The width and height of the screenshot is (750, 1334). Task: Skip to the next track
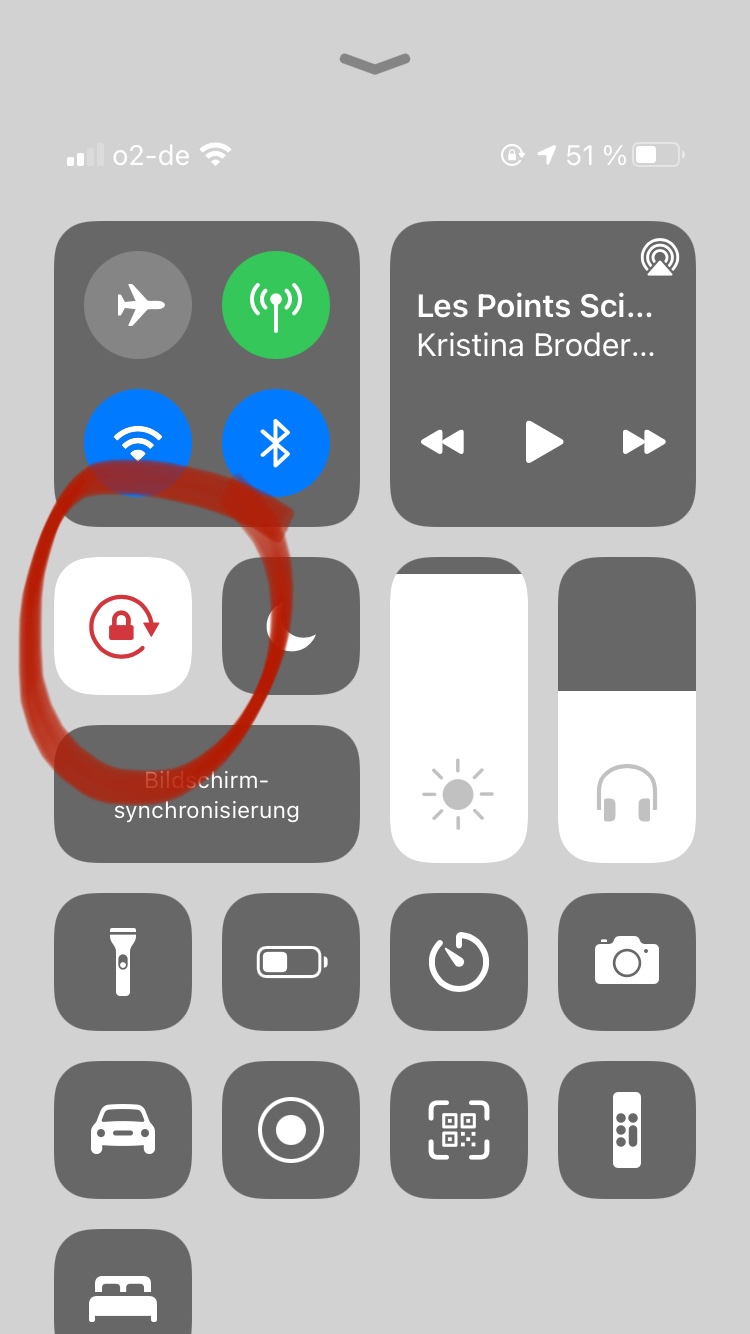point(643,441)
